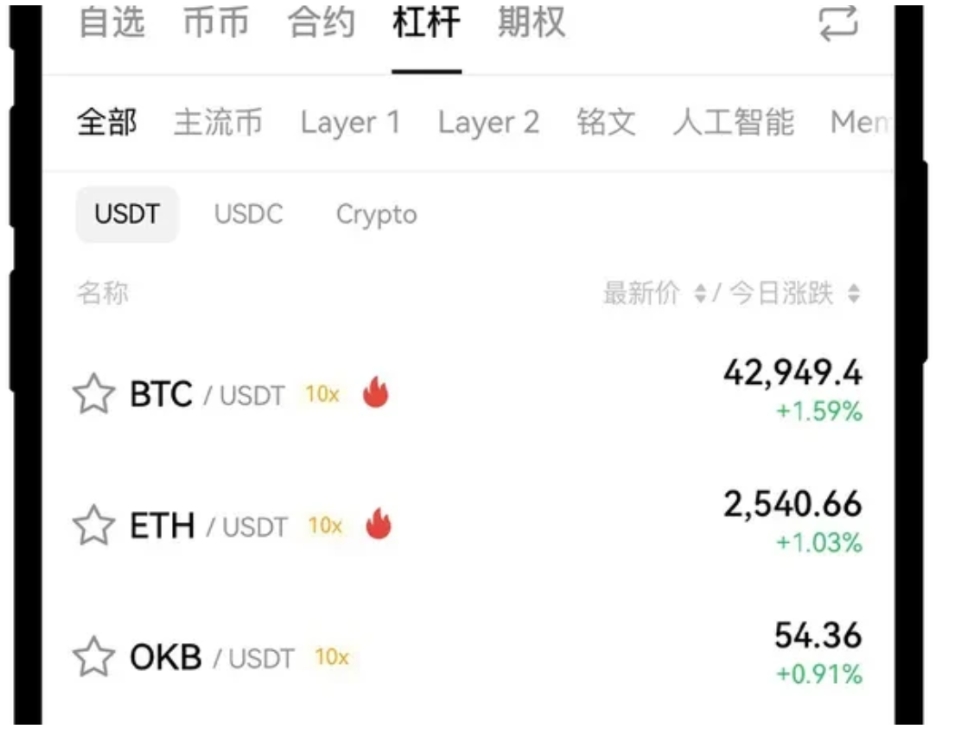Favorite BTC with its star
This screenshot has height=733, width=959.
94,394
